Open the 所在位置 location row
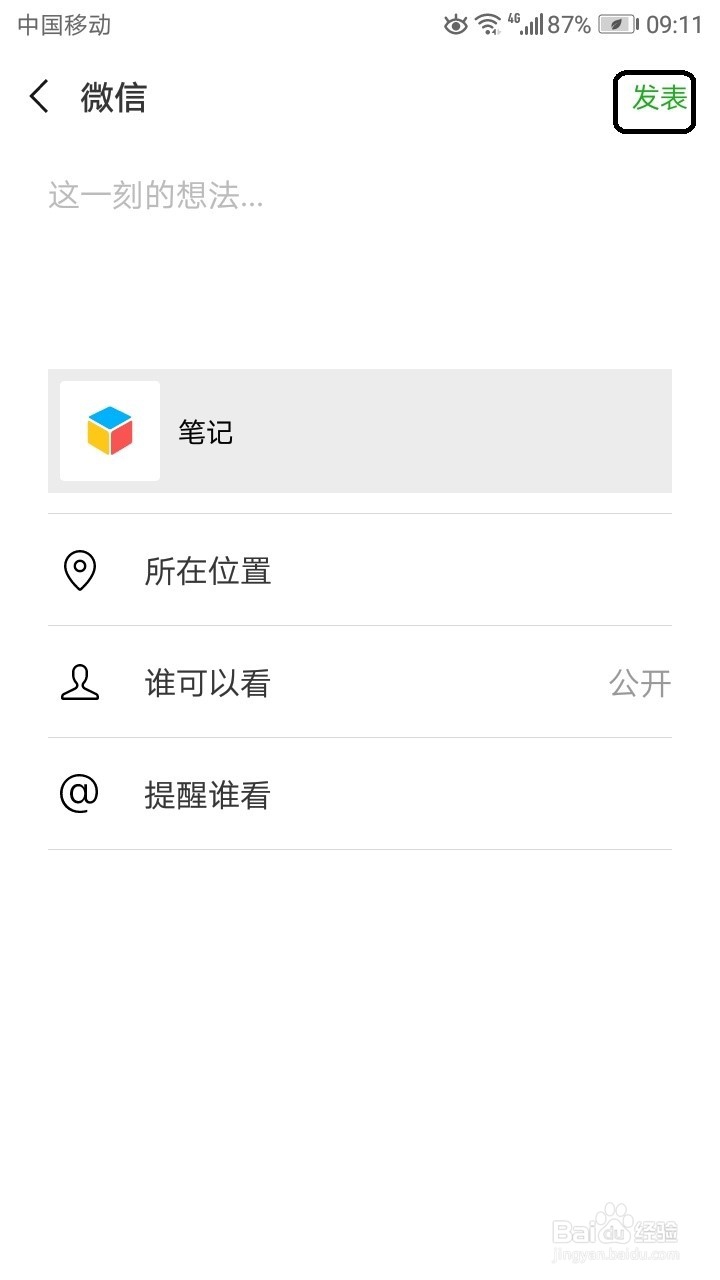The image size is (720, 1280). point(360,571)
